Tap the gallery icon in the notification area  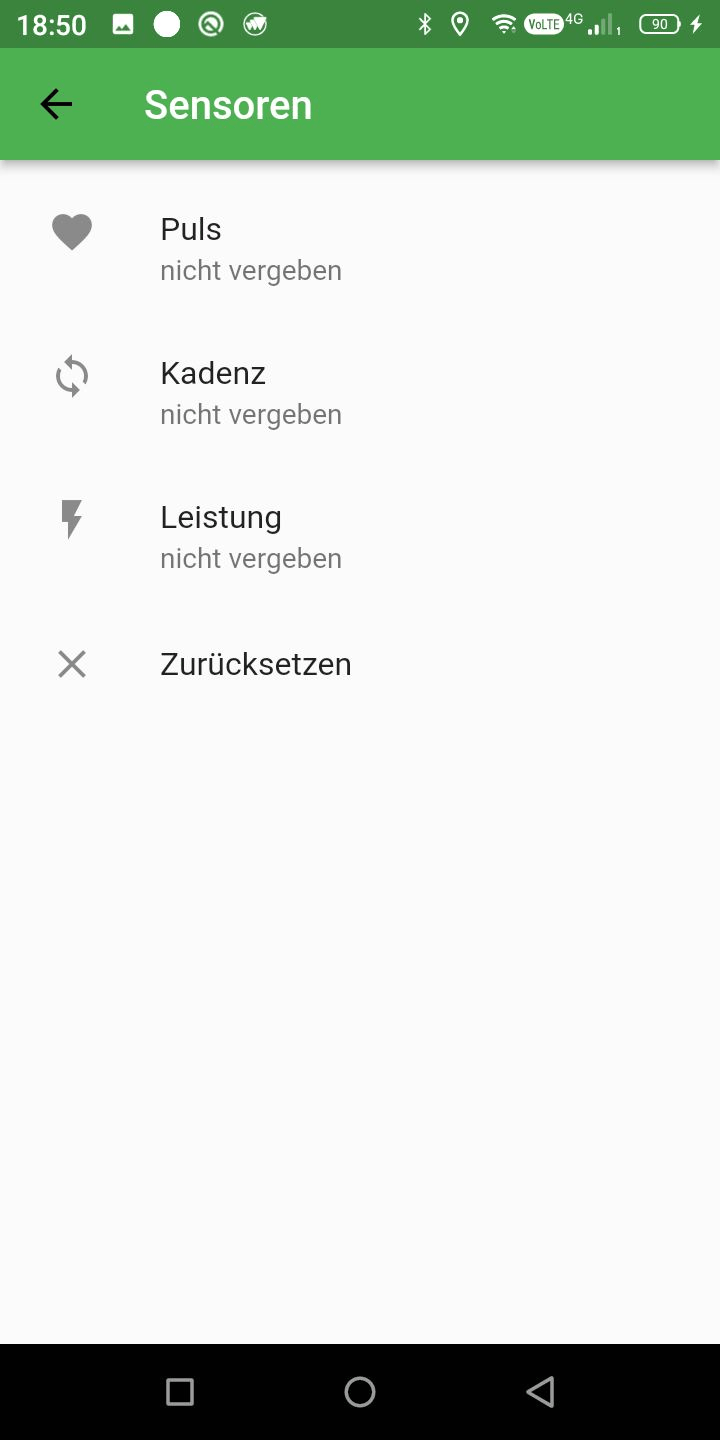pos(122,23)
